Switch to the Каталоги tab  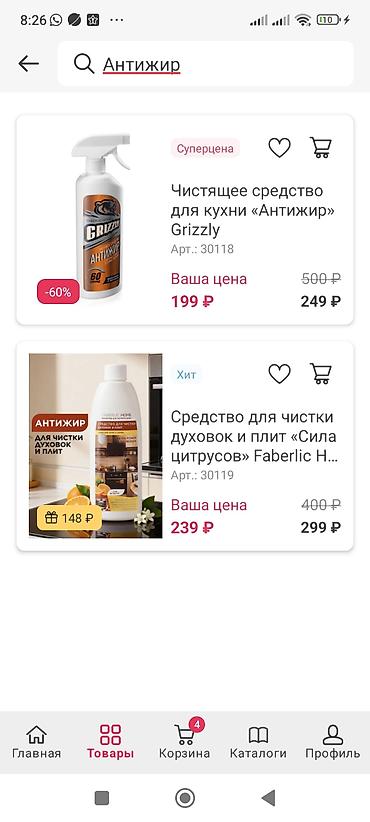pyautogui.click(x=258, y=742)
